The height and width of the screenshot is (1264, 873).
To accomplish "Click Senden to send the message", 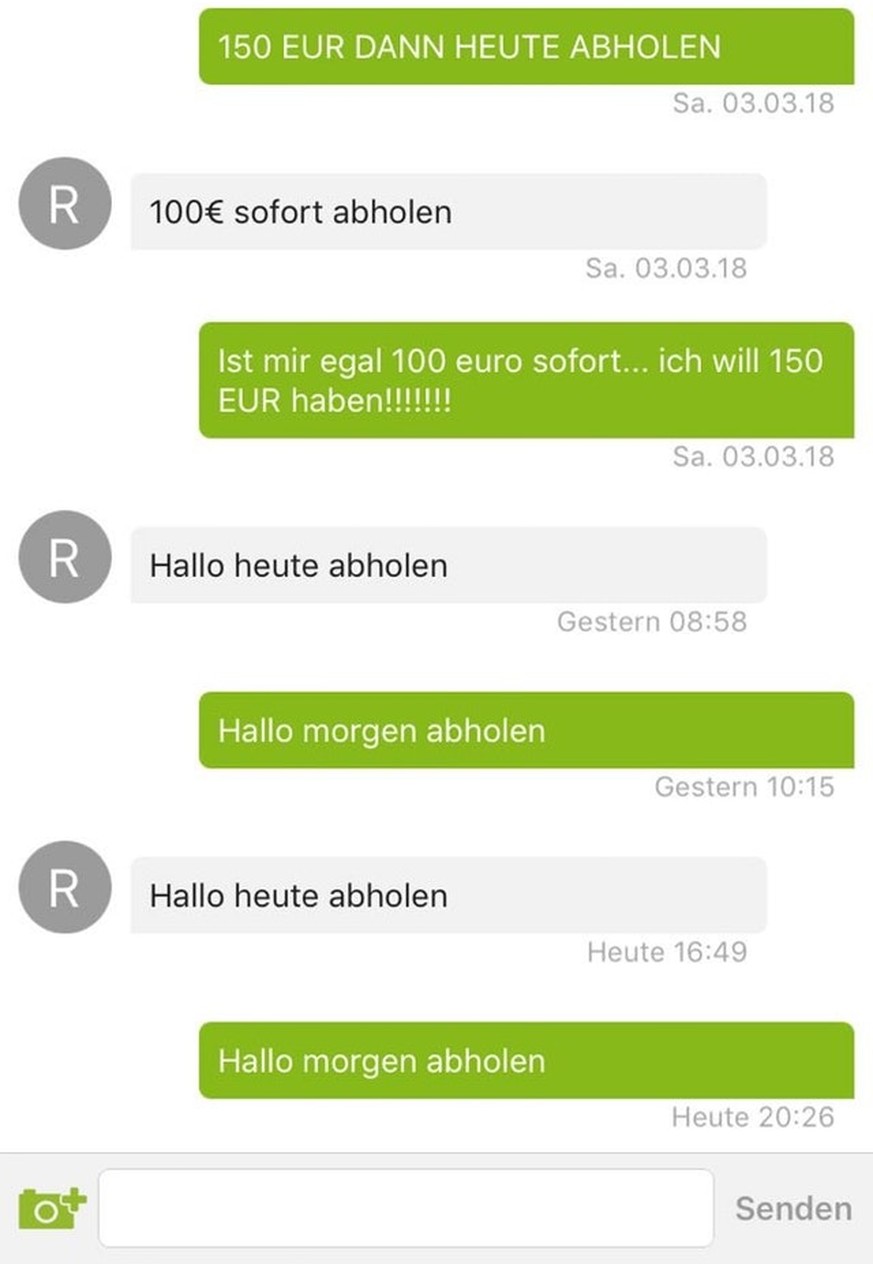I will tap(793, 1208).
